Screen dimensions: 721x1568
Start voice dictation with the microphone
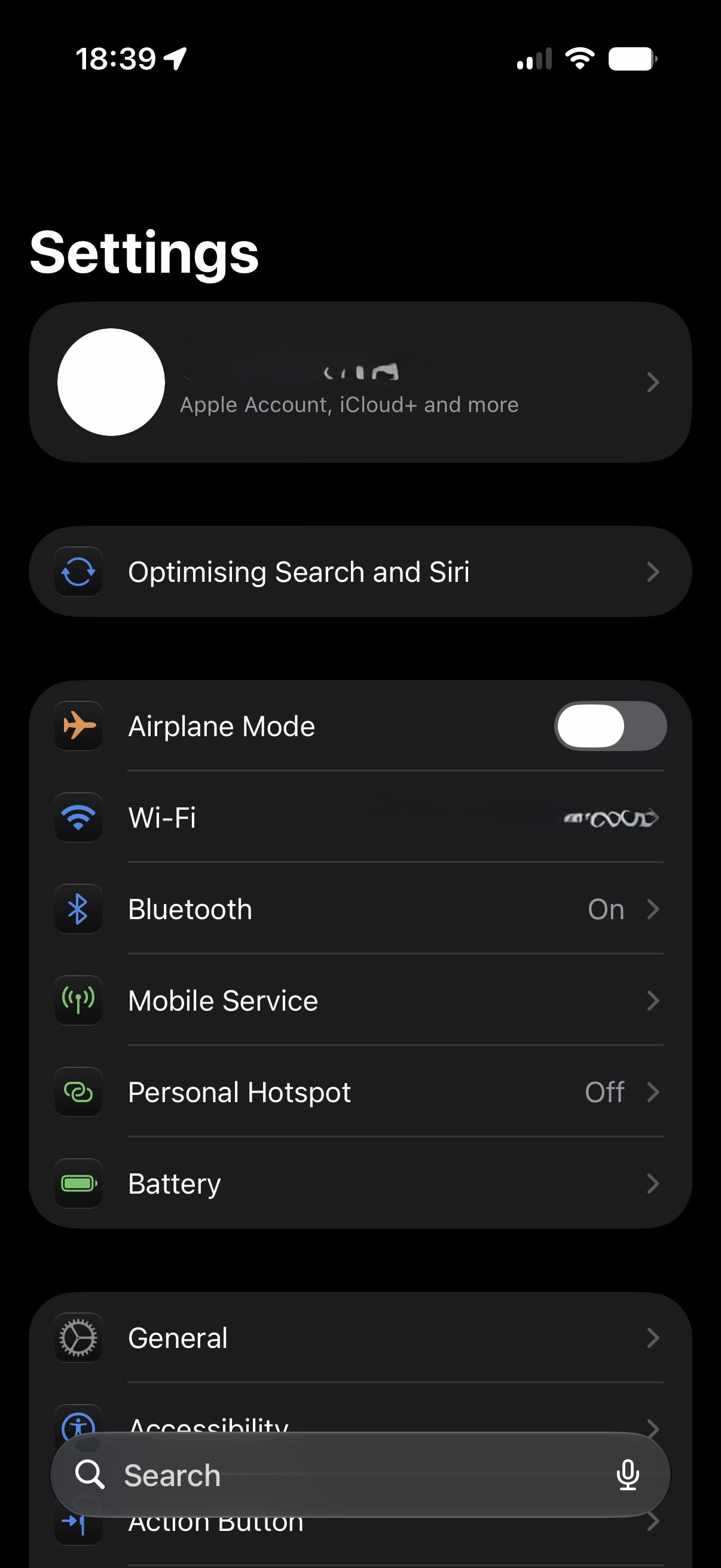627,1475
